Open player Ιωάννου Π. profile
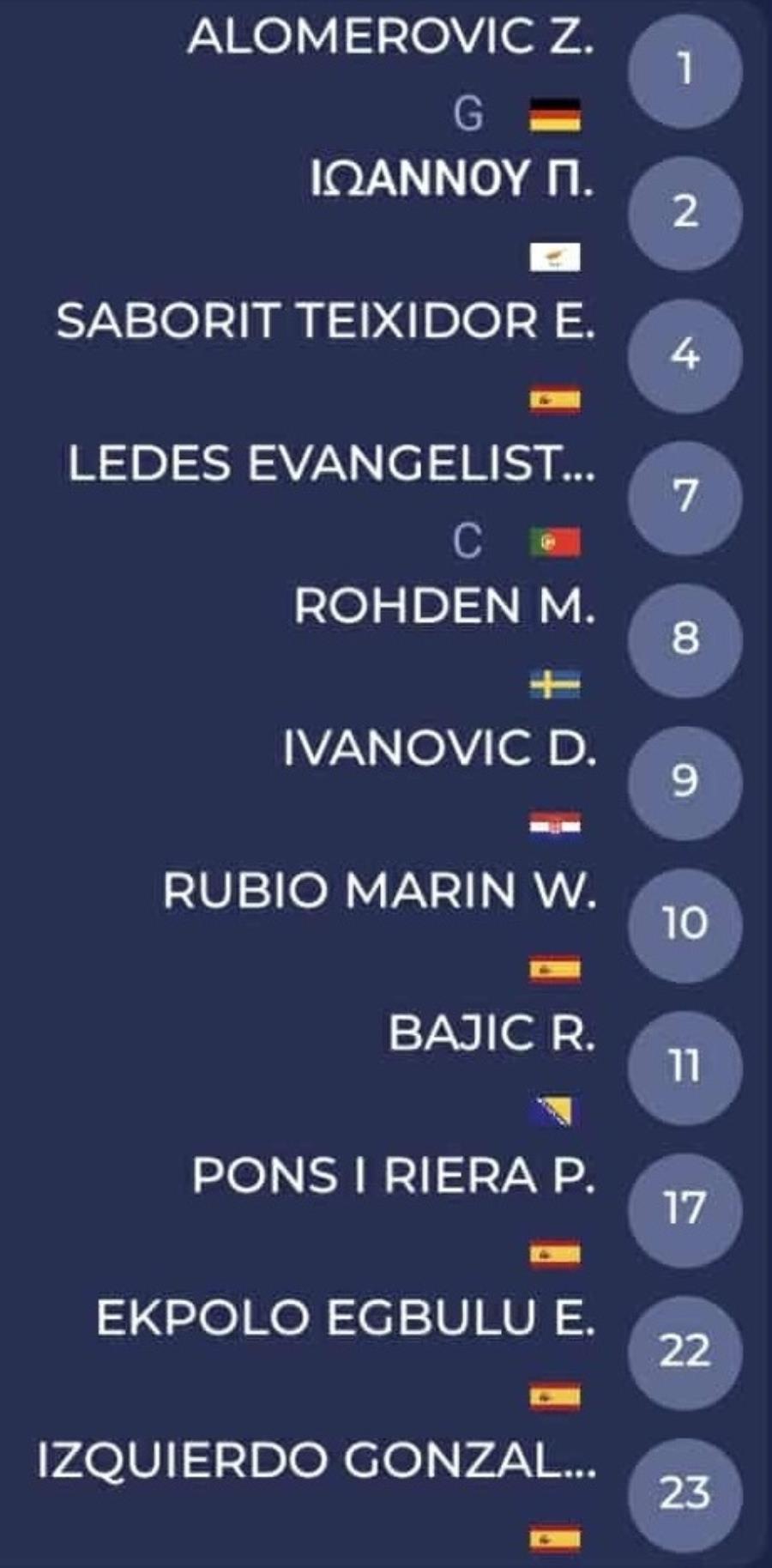Image resolution: width=772 pixels, height=1568 pixels. coord(451,180)
